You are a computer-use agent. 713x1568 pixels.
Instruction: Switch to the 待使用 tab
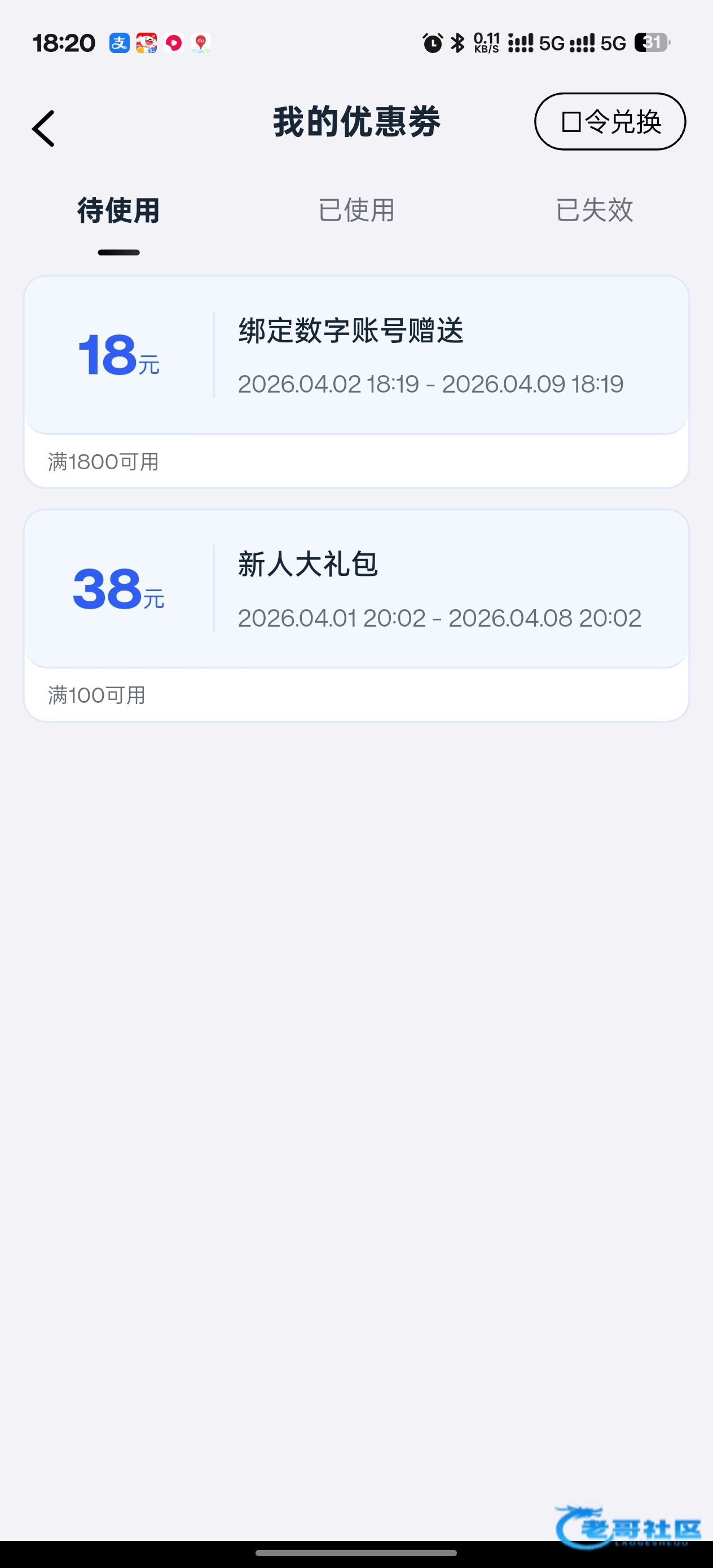pos(118,210)
